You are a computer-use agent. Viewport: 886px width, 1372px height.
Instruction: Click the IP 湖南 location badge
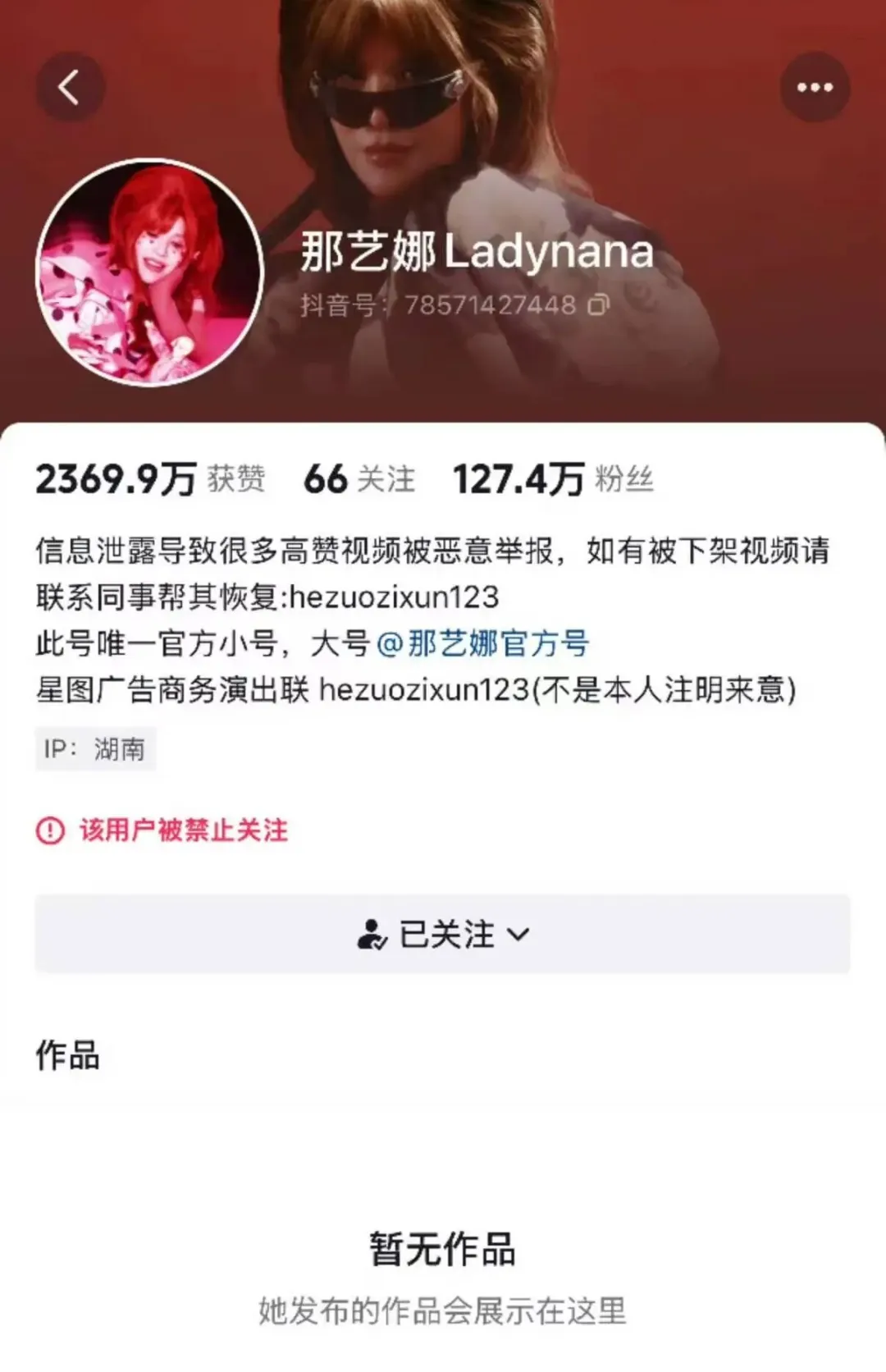coord(94,748)
